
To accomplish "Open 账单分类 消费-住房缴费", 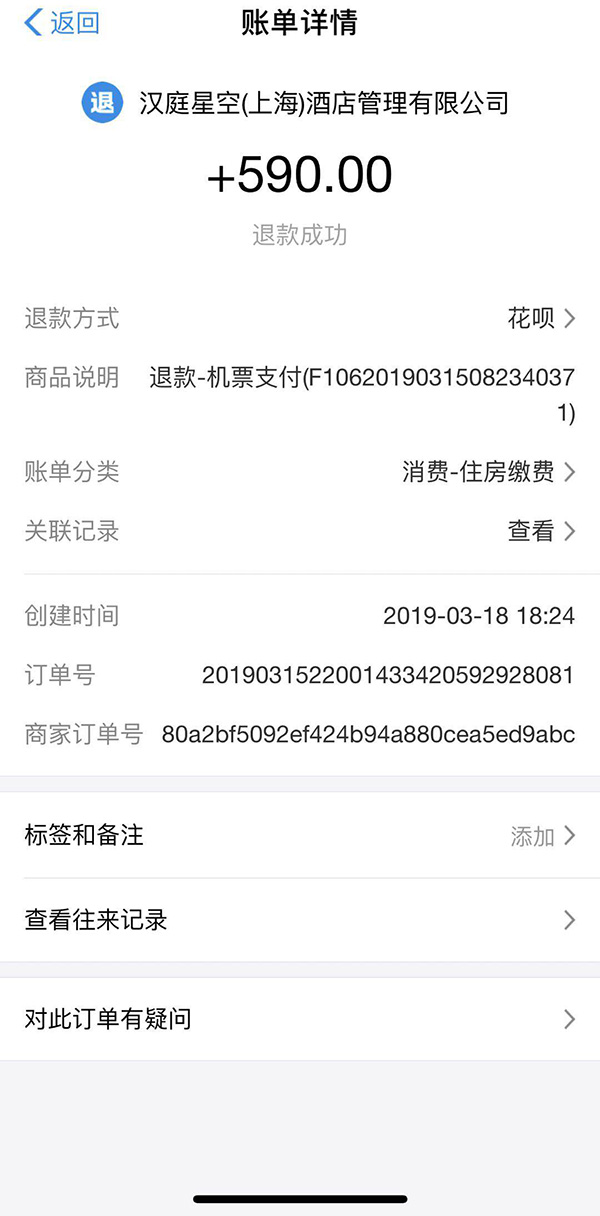I will pos(488,472).
